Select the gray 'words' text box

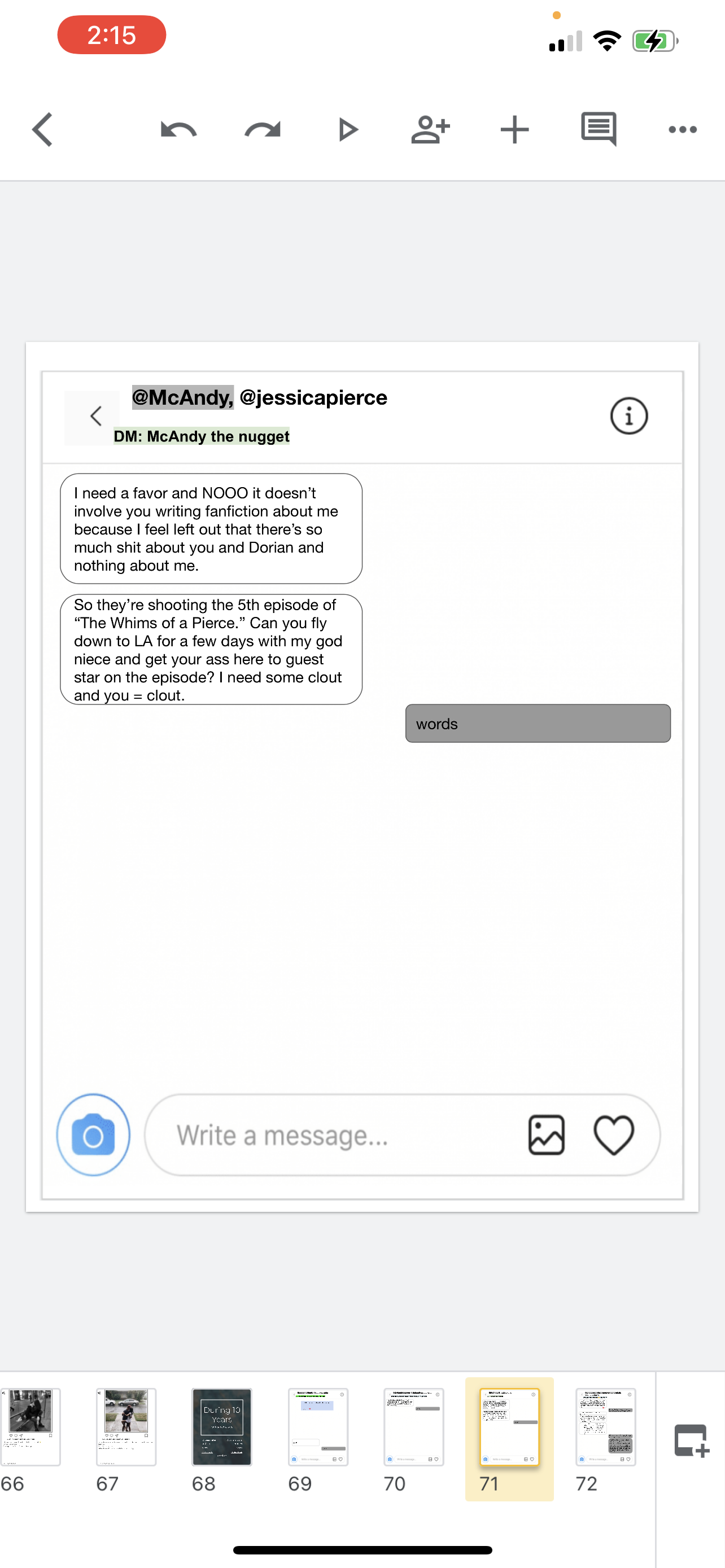point(538,723)
